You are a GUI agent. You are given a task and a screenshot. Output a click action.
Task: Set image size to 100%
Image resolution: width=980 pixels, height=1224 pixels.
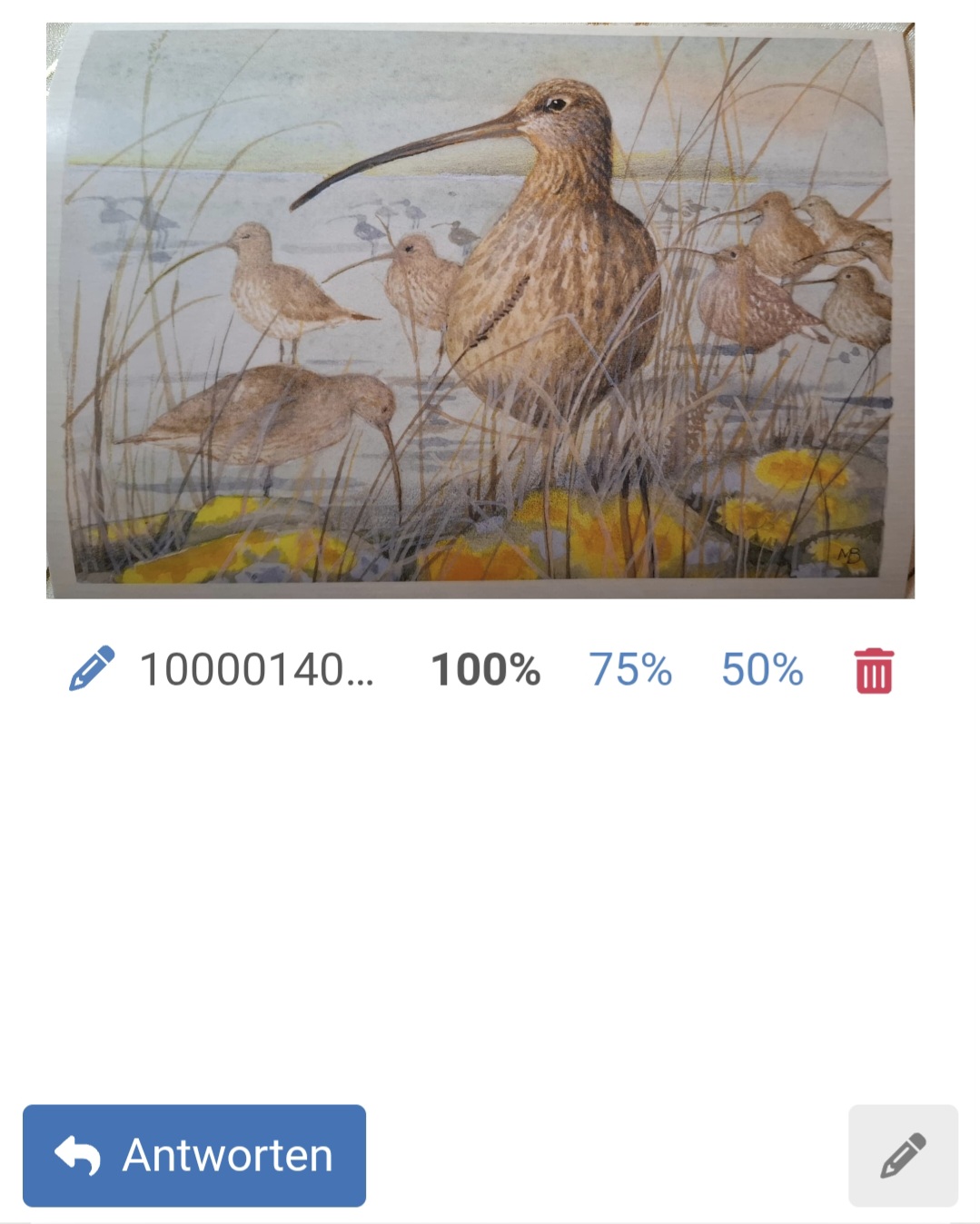coord(485,670)
